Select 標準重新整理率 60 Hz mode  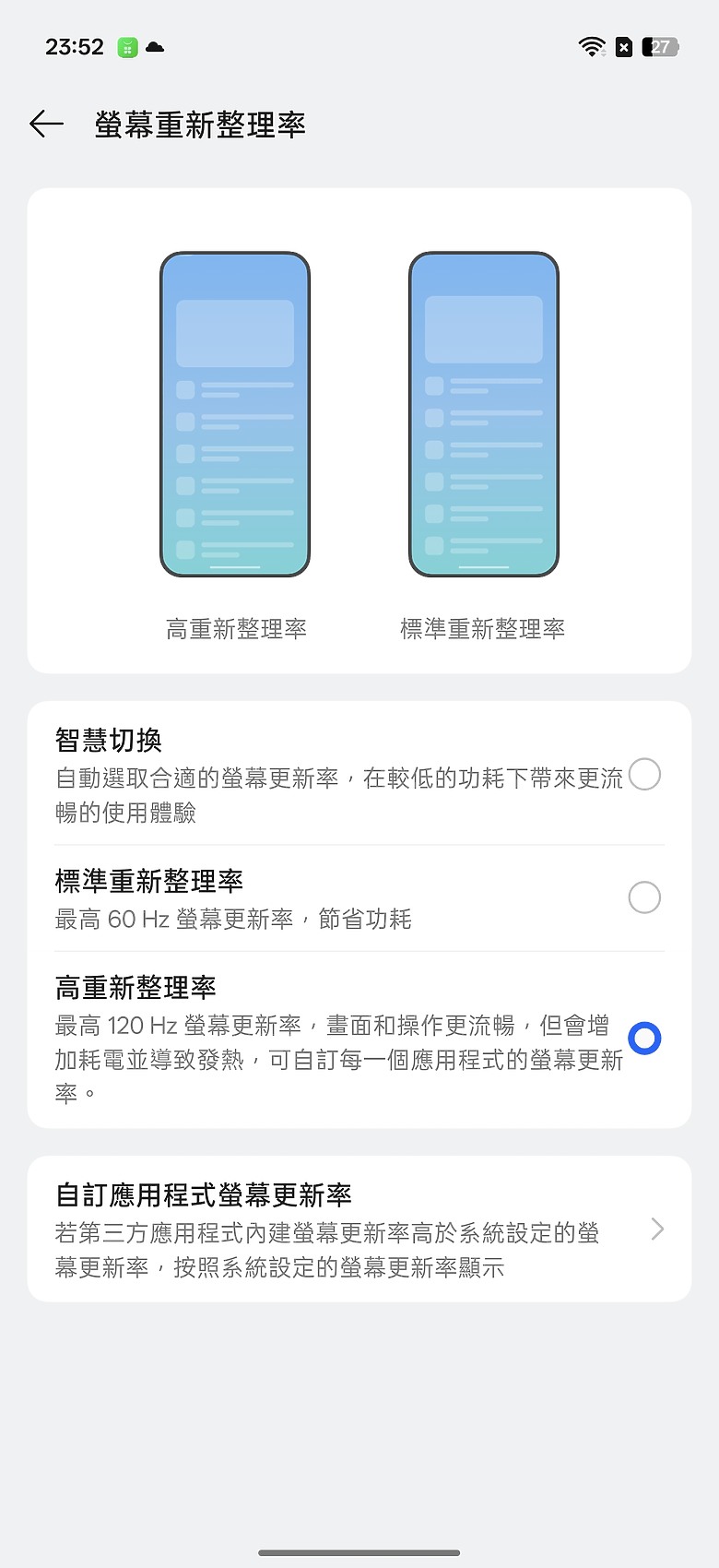coord(645,897)
